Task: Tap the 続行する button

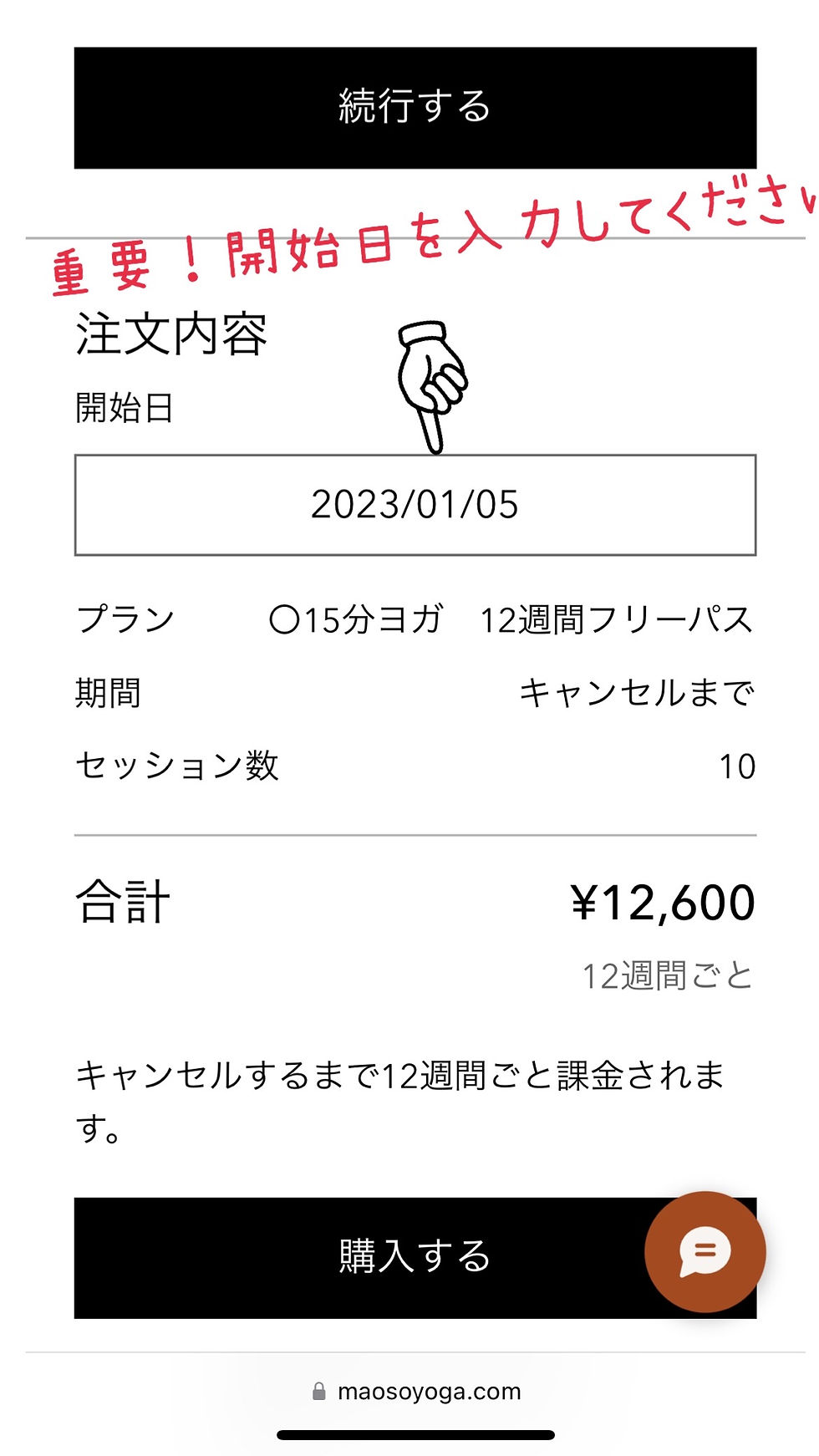Action: (415, 108)
